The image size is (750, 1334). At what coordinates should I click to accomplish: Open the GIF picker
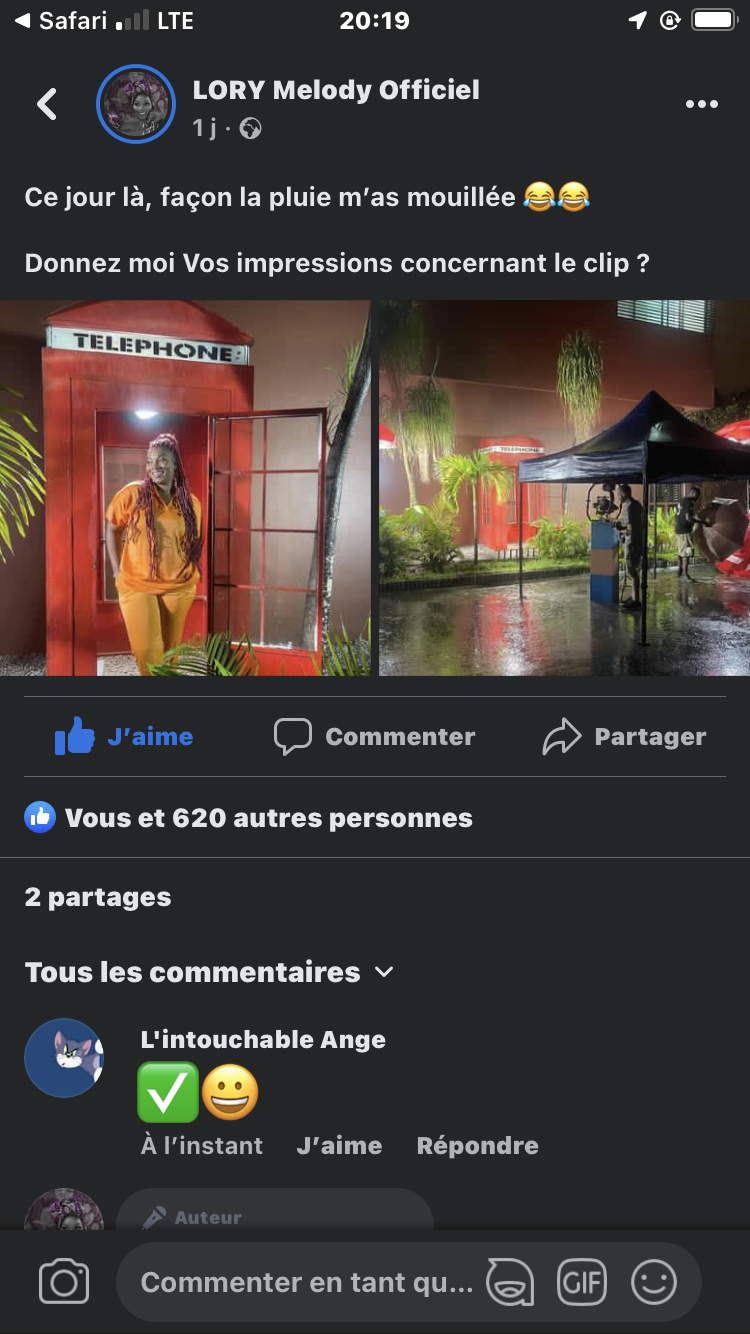tap(582, 1282)
